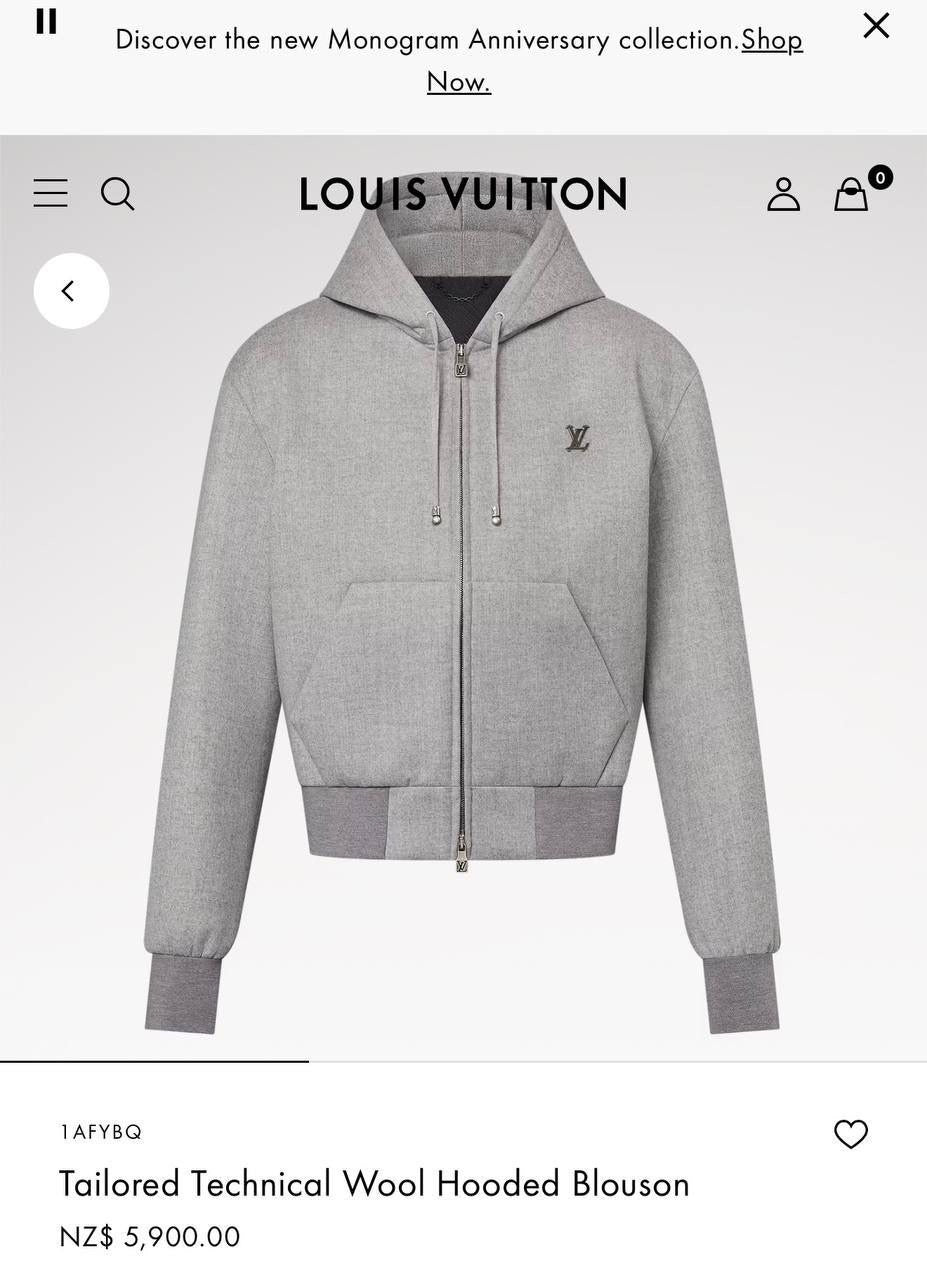Image resolution: width=927 pixels, height=1280 pixels.
Task: Dismiss the Monogram Anniversary banner
Action: tap(875, 25)
